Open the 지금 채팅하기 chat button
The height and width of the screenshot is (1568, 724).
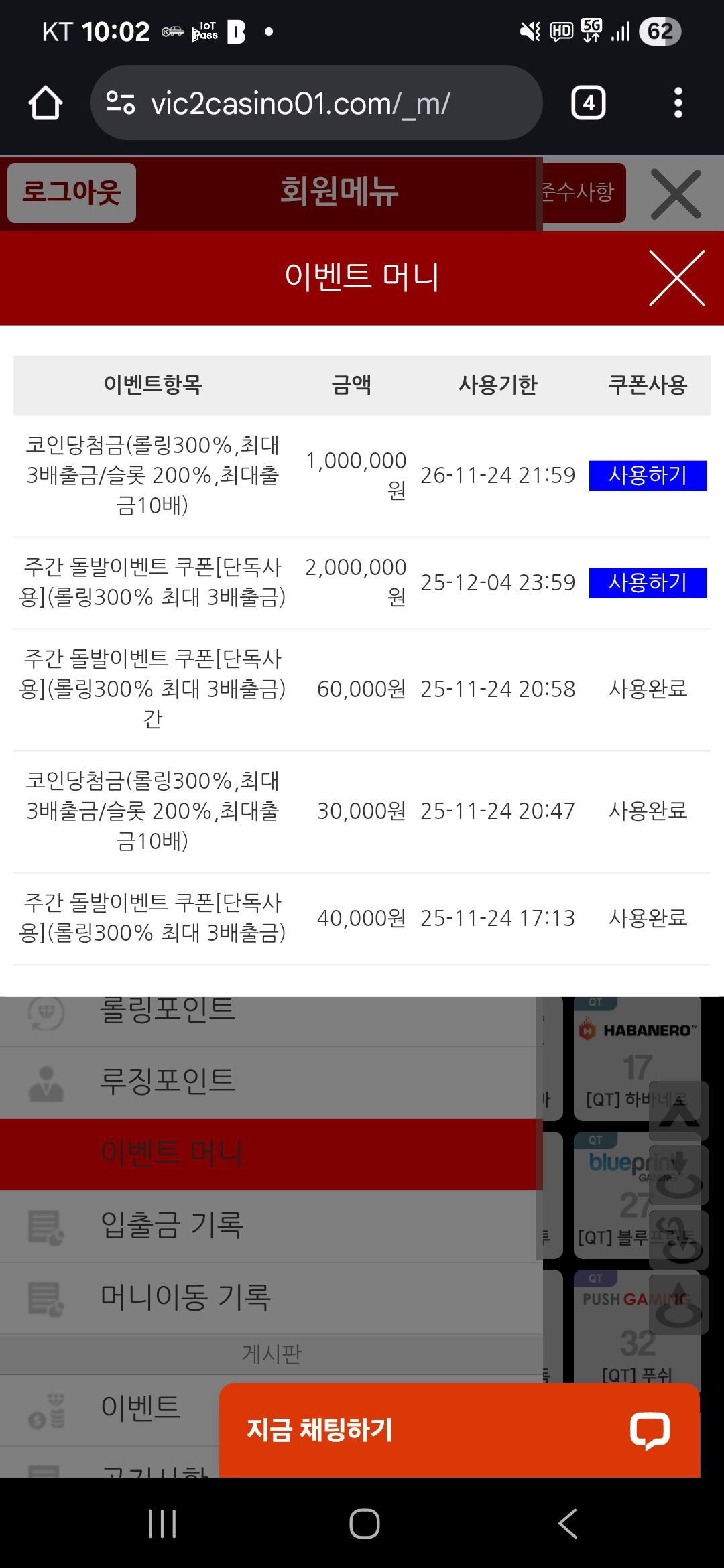(x=459, y=1429)
